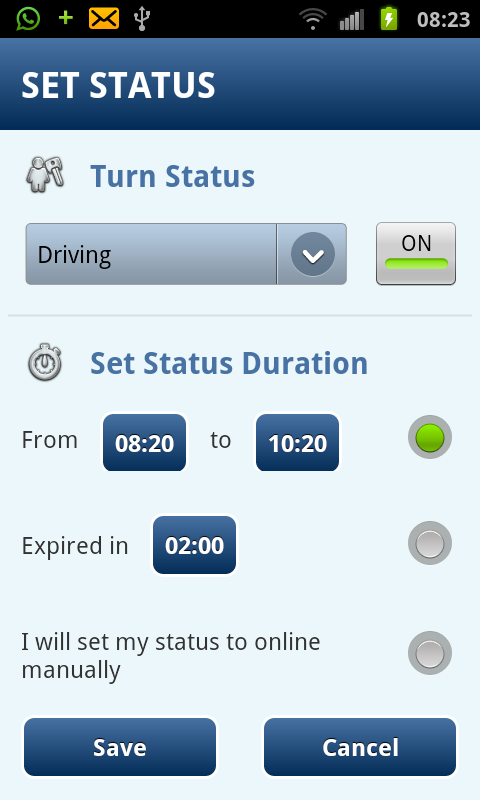
Task: Change the From time 08:20
Action: [144, 442]
